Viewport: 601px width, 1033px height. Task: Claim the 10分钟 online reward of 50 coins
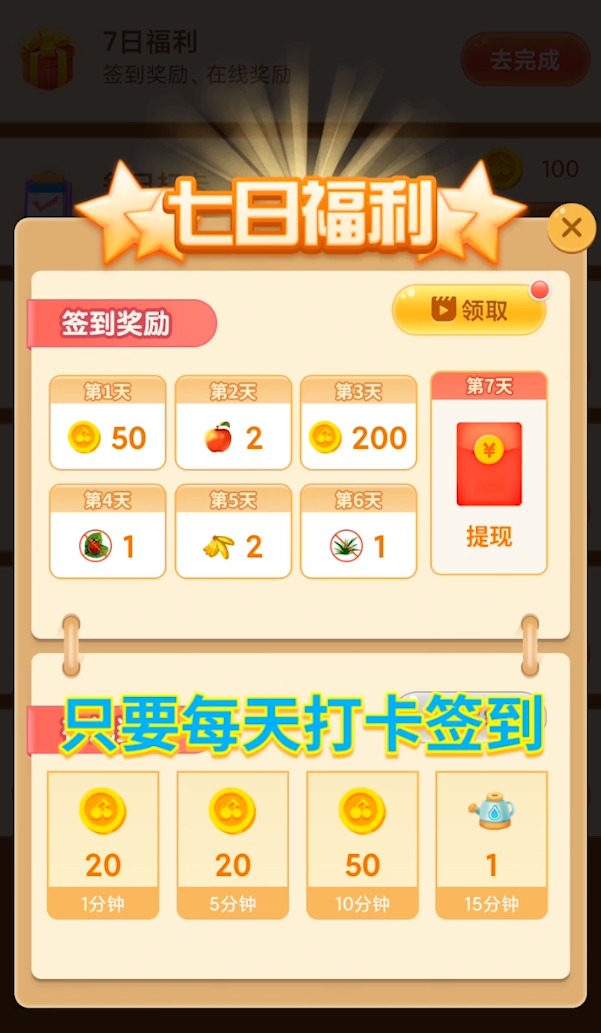click(x=362, y=845)
